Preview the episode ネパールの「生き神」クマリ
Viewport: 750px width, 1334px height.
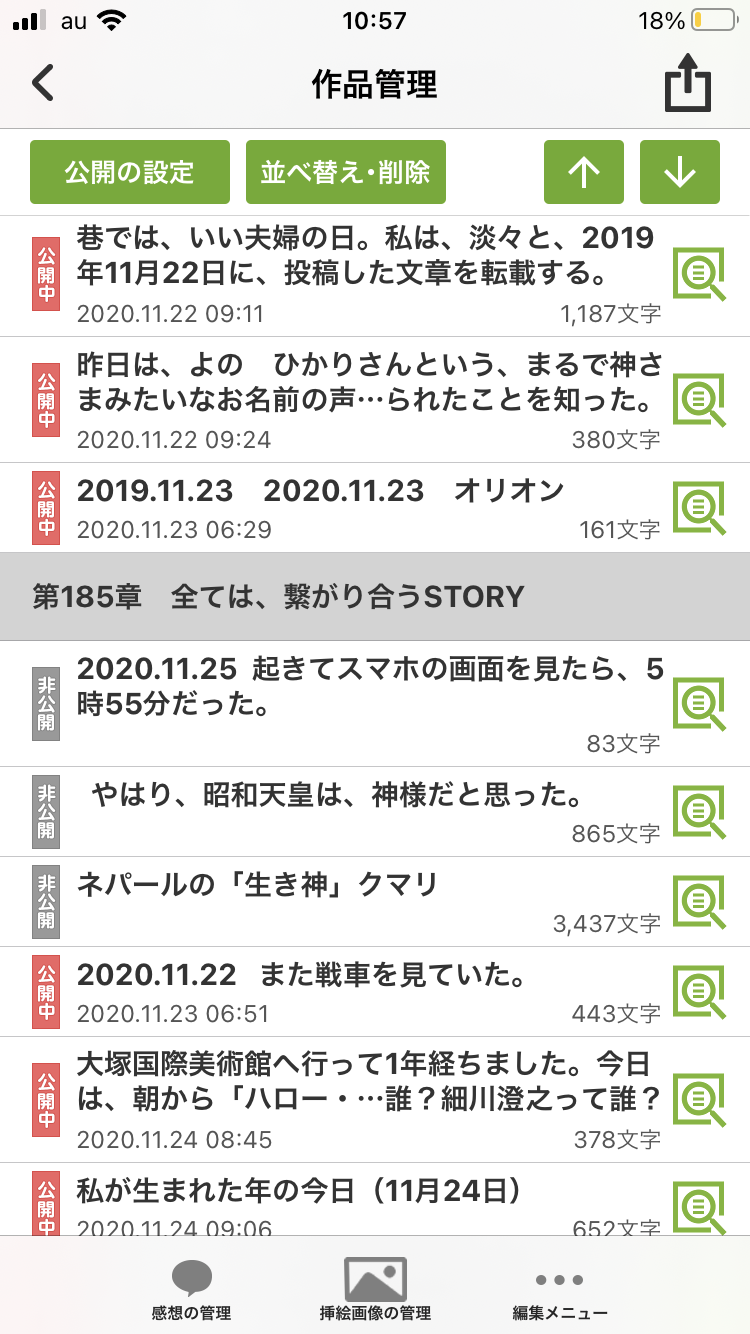[699, 901]
